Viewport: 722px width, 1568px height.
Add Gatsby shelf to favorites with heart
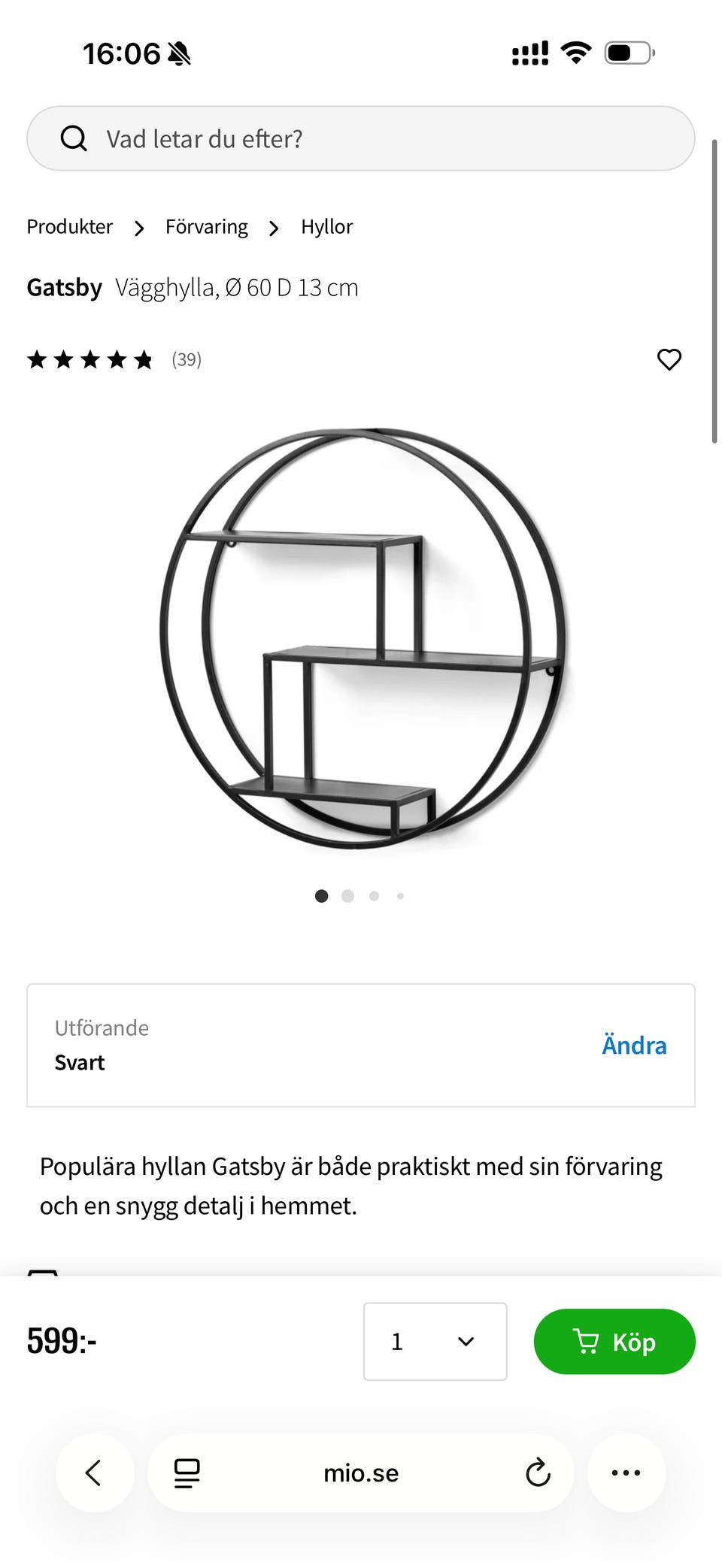[669, 359]
